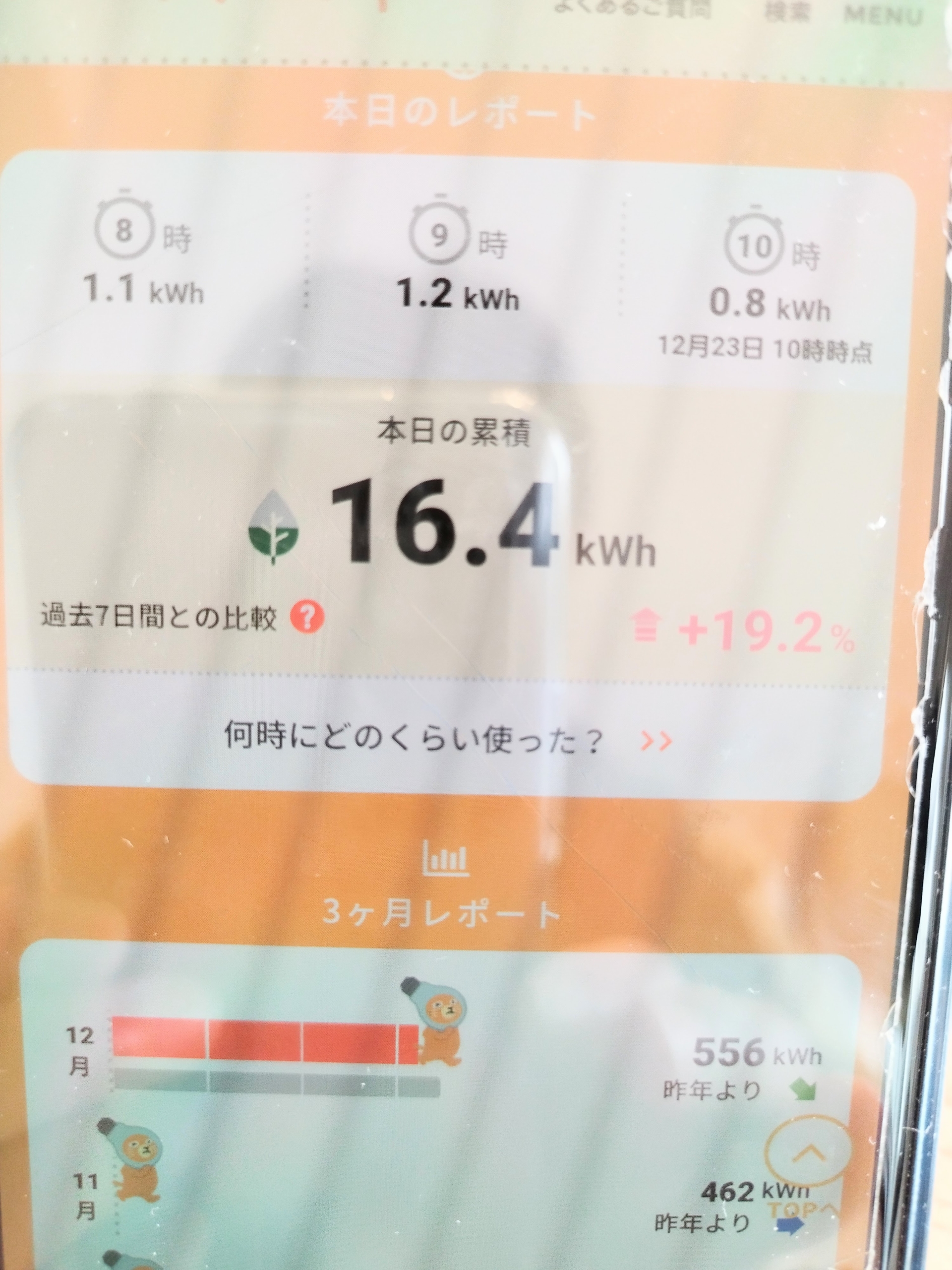952x1270 pixels.
Task: Open the MENU at the top
Action: (x=883, y=15)
